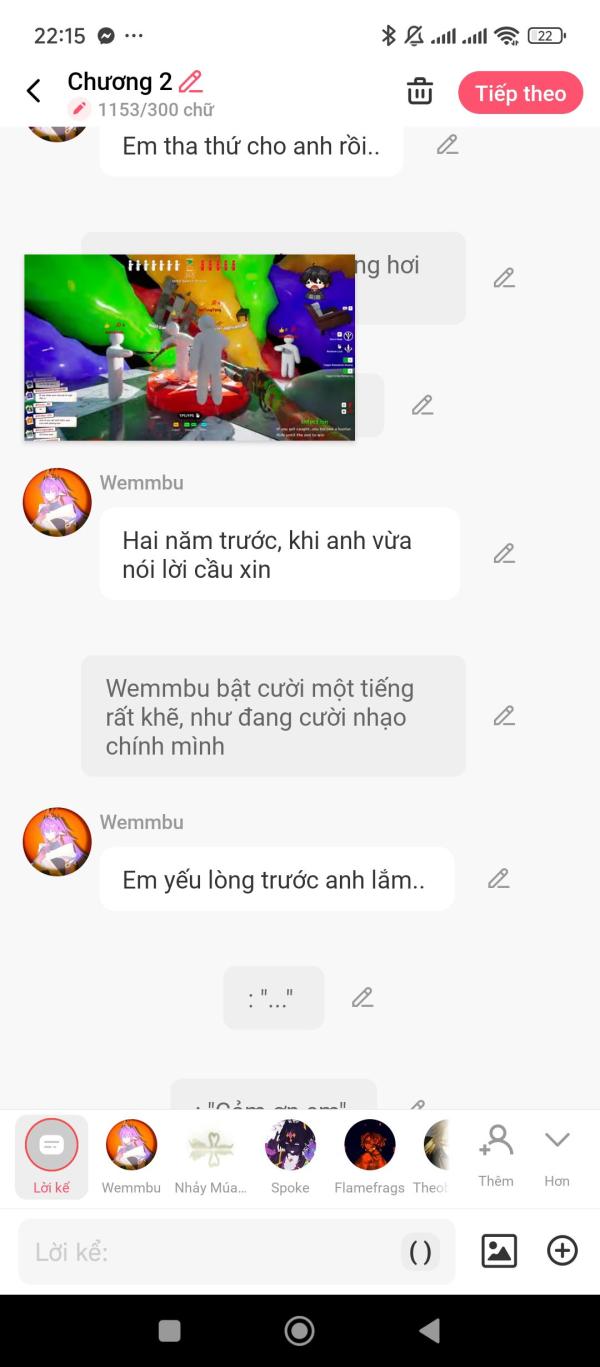Viewport: 600px width, 1367px height.
Task: Delete chapter with the trash icon
Action: point(420,92)
